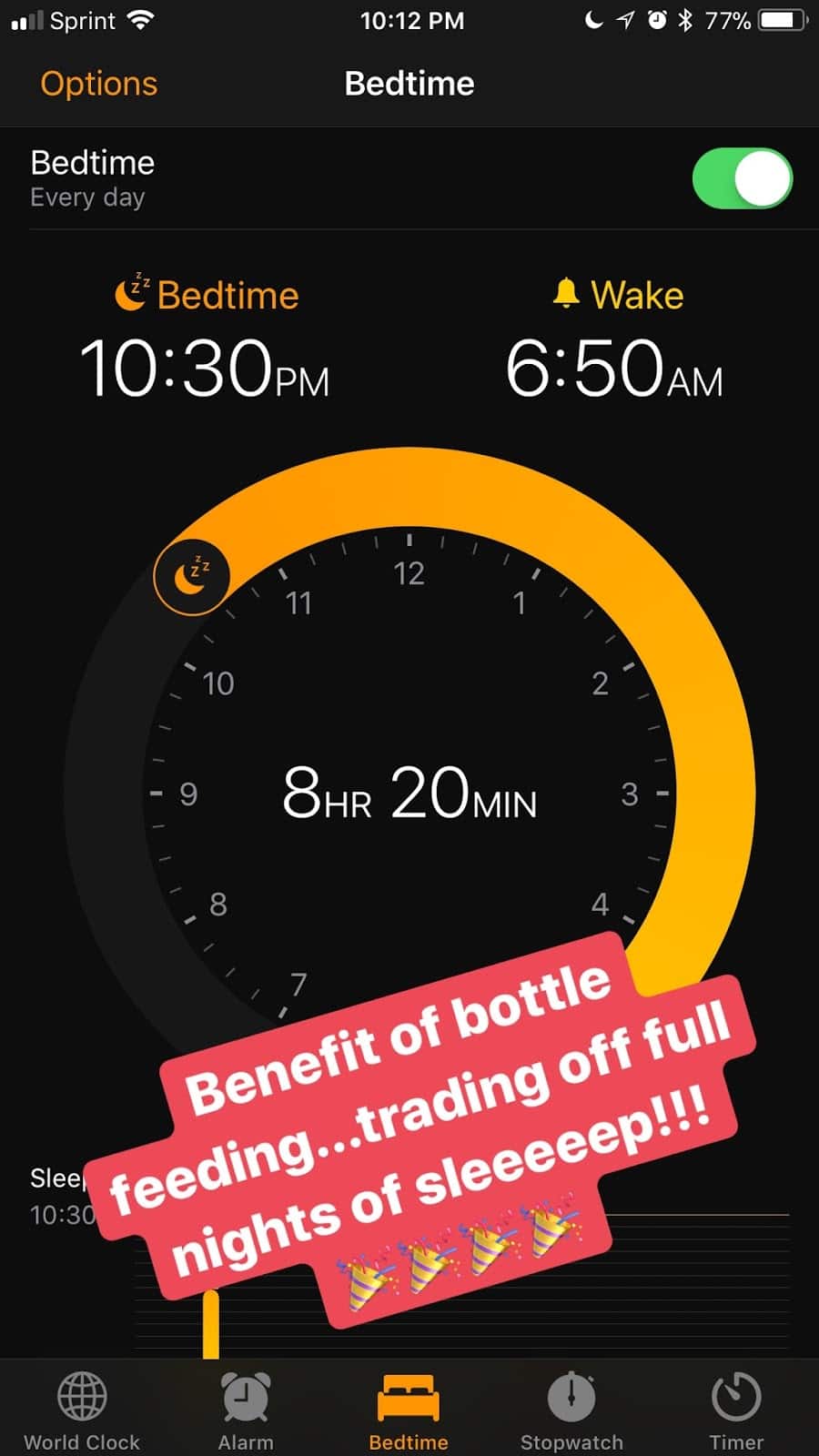Open the Stopwatch tab
819x1456 pixels.
tap(571, 1409)
